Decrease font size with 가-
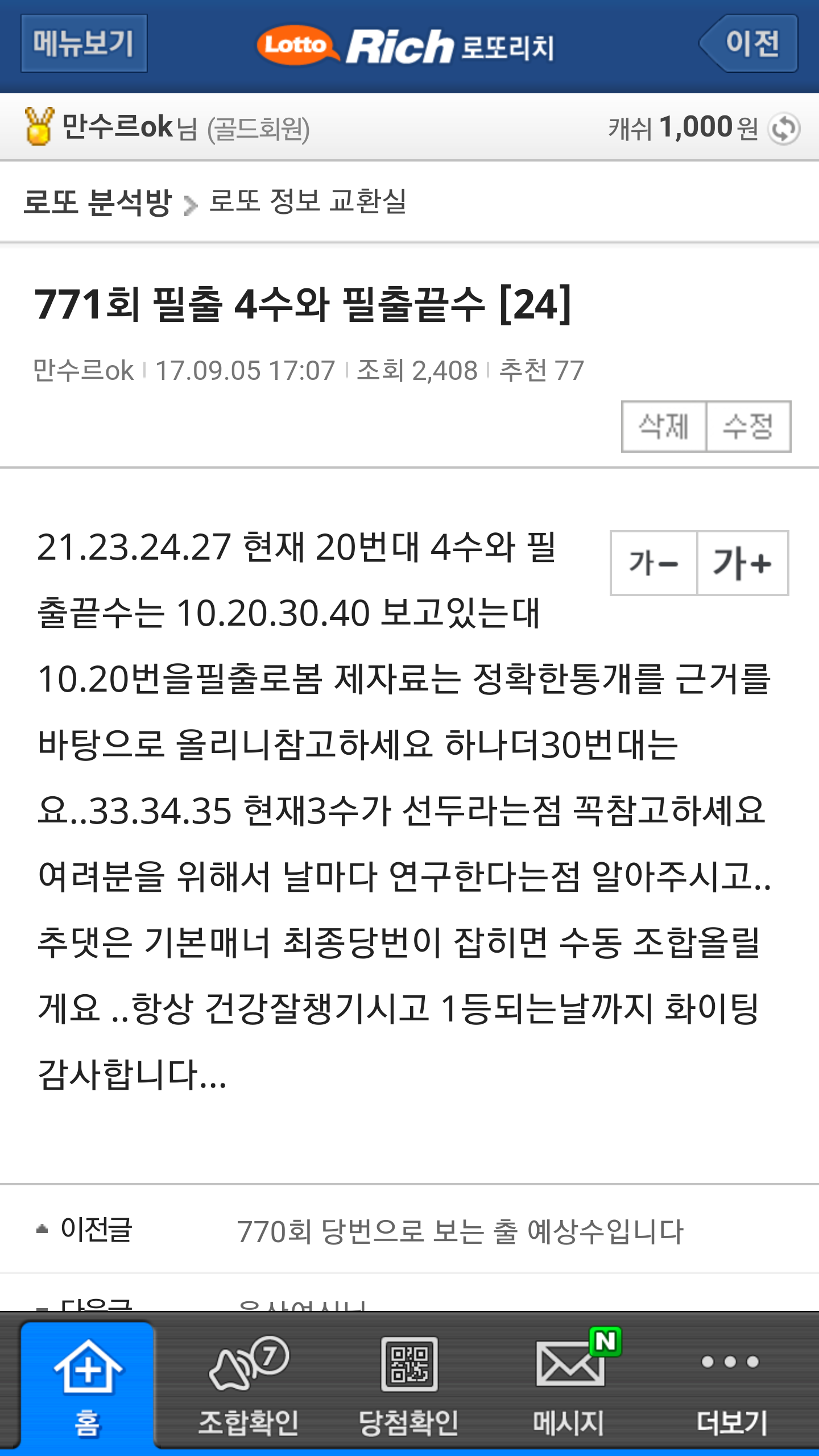Image resolution: width=819 pixels, height=1456 pixels. 653,563
